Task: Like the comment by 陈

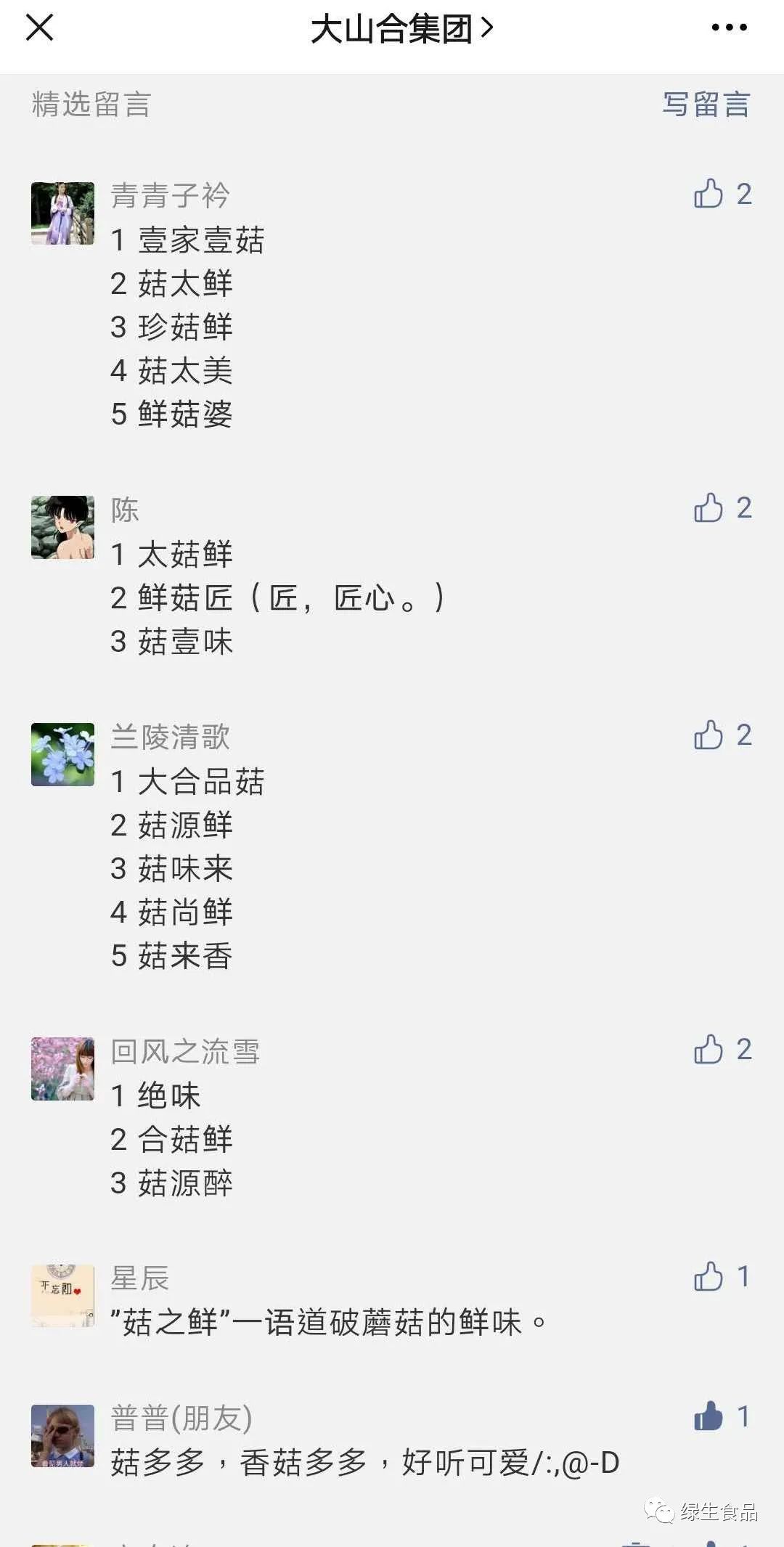Action: tap(709, 508)
